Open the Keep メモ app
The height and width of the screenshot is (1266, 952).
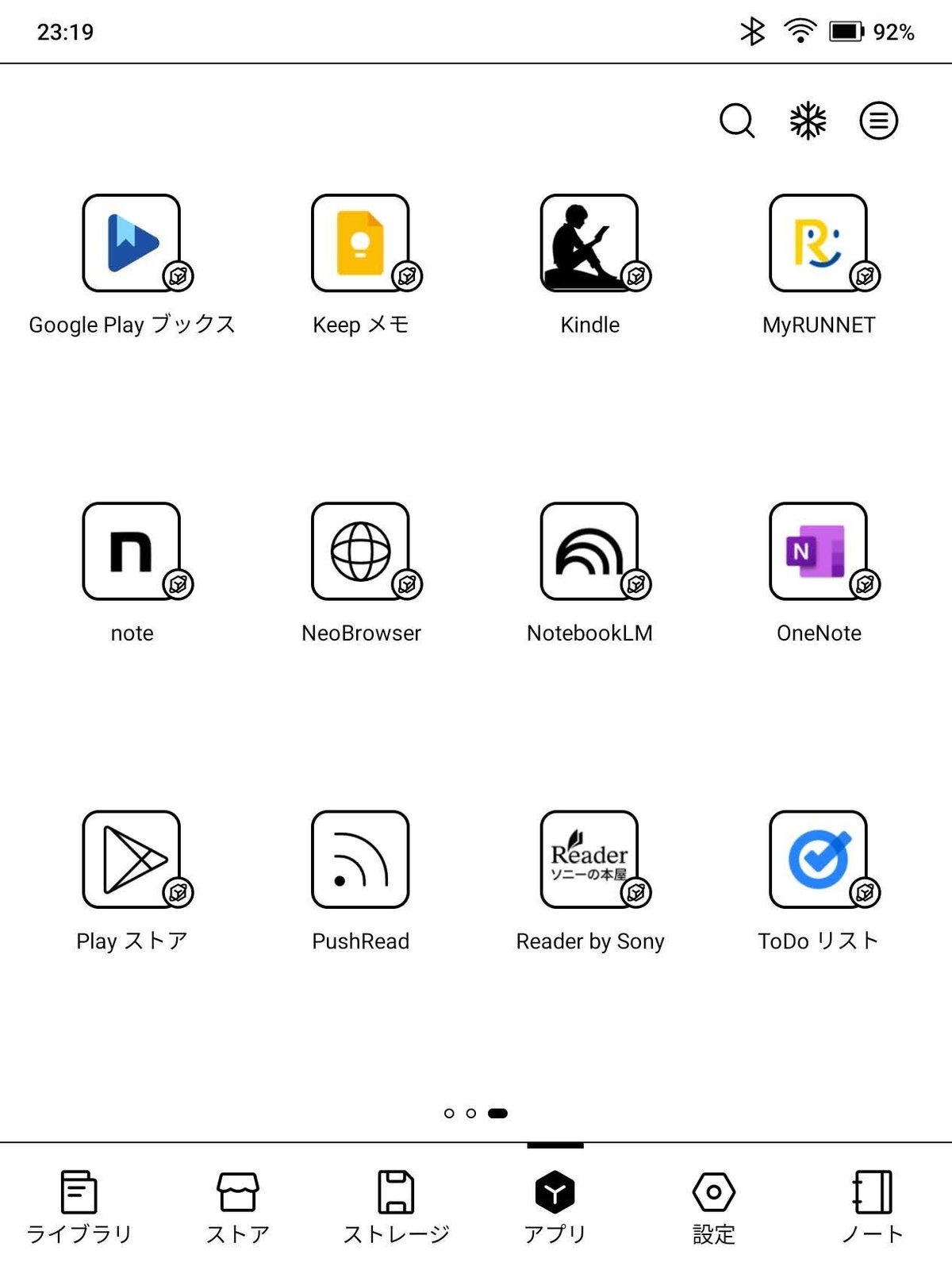click(x=361, y=244)
